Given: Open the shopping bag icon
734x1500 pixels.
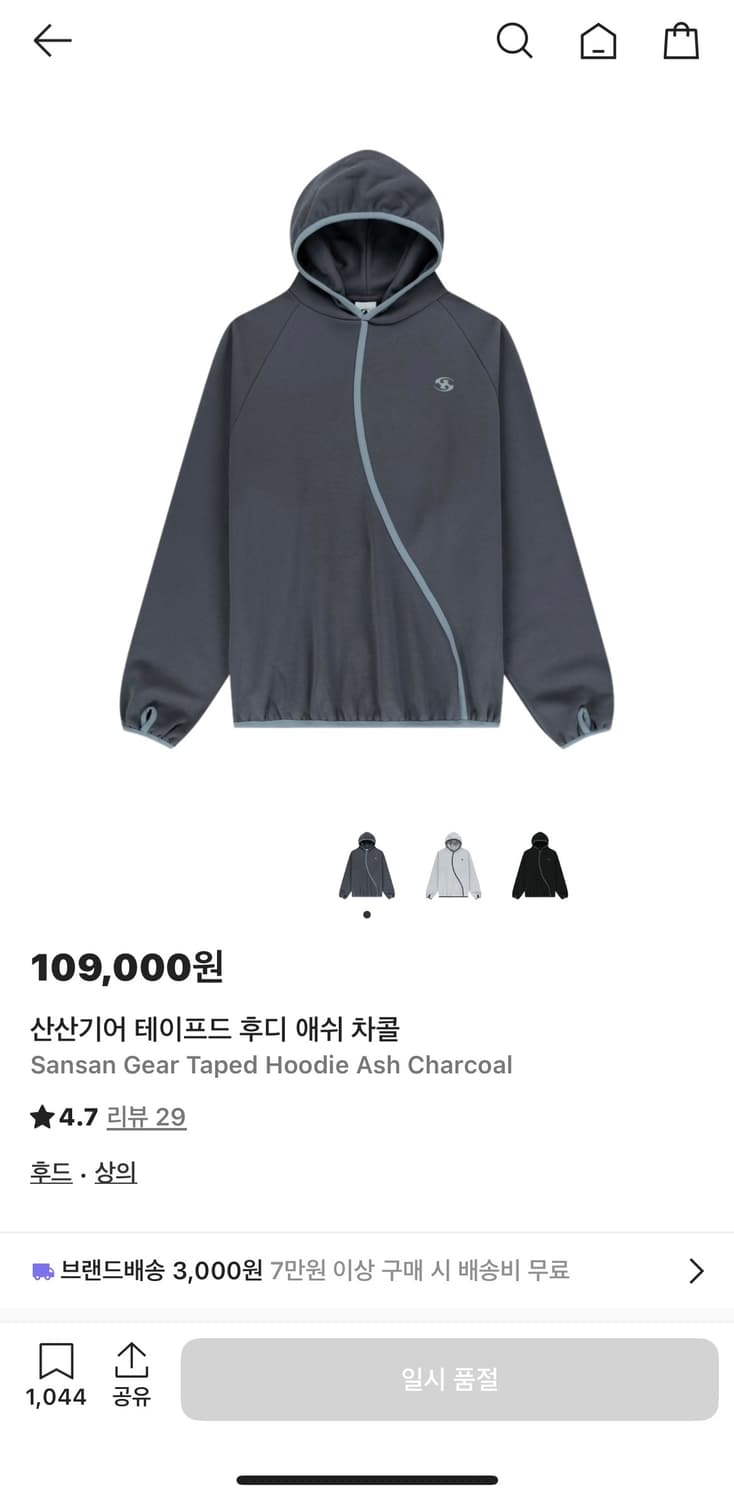Looking at the screenshot, I should [681, 41].
